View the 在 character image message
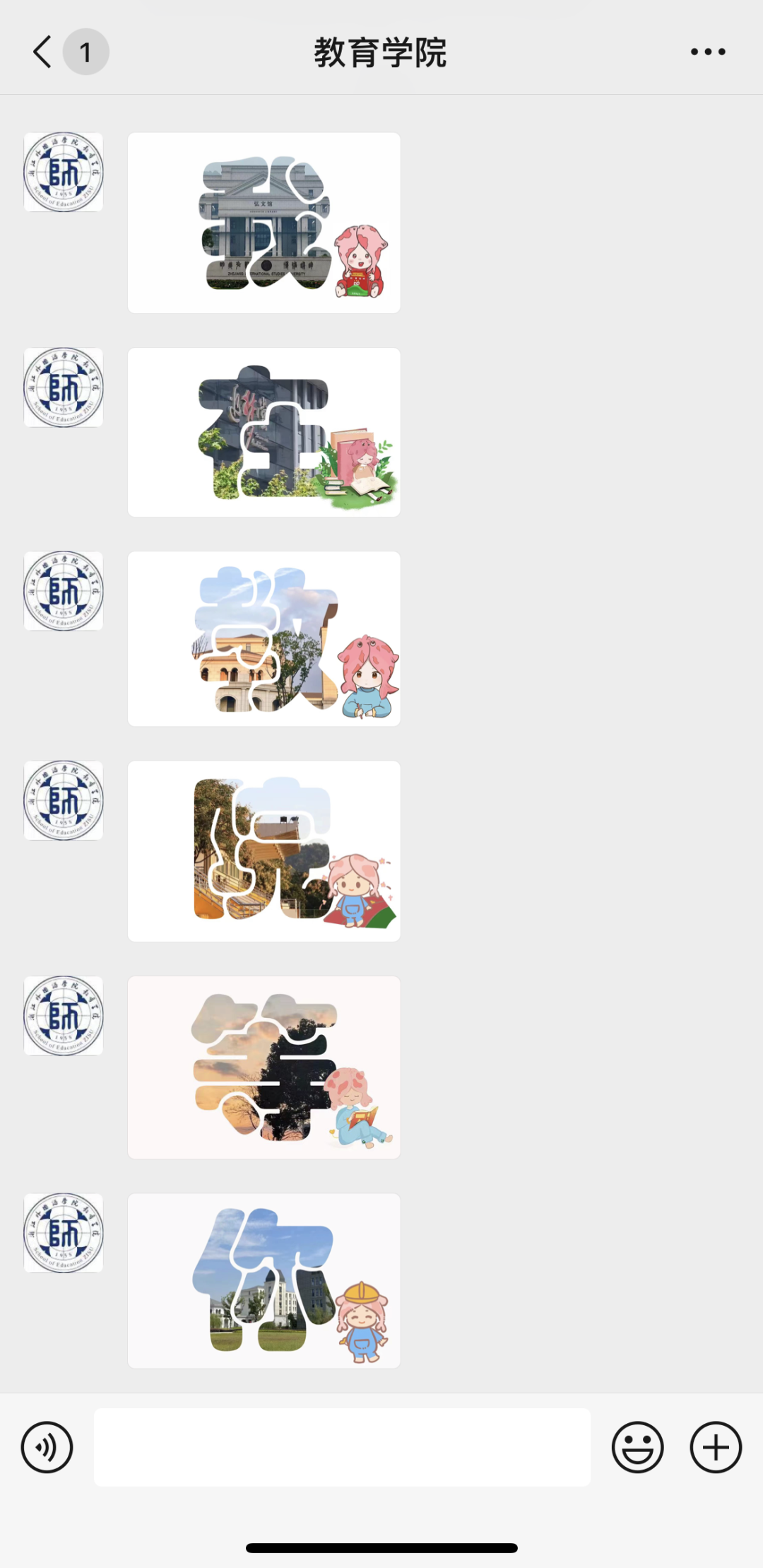This screenshot has height=1568, width=763. point(264,432)
